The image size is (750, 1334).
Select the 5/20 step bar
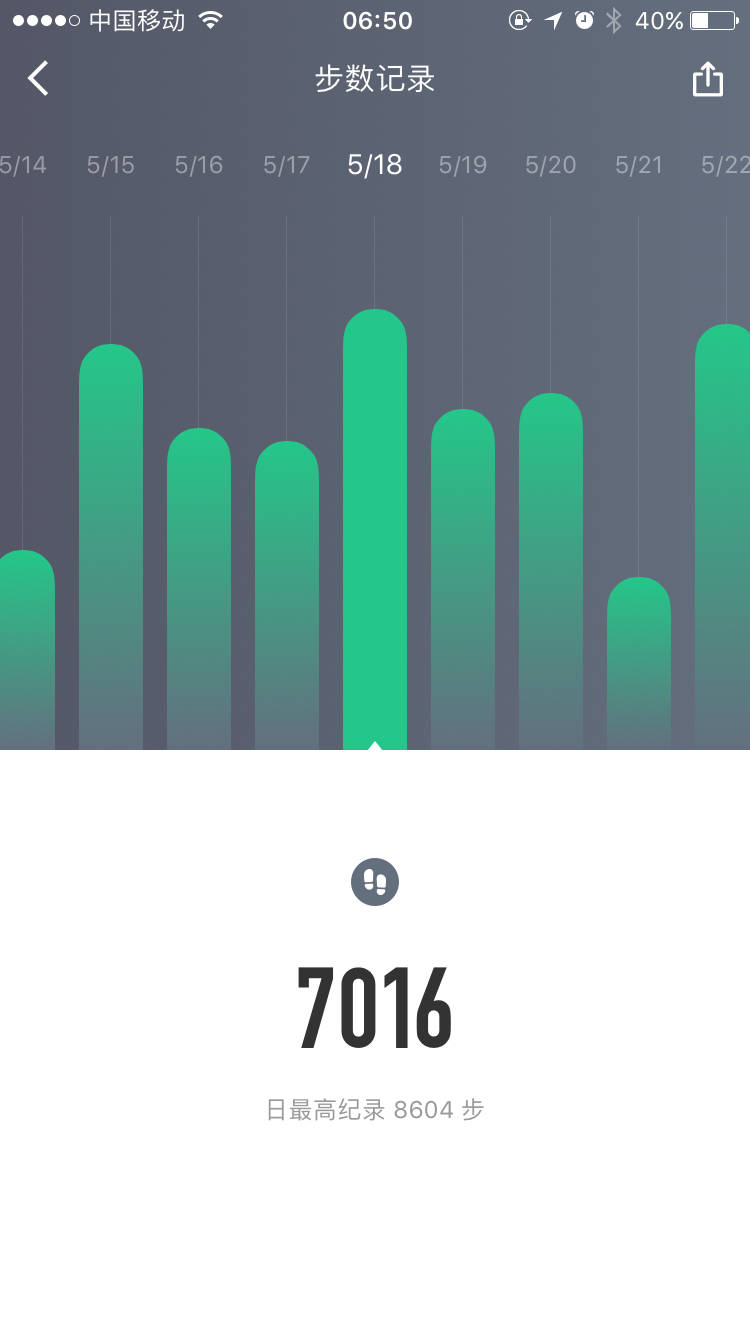(551, 571)
